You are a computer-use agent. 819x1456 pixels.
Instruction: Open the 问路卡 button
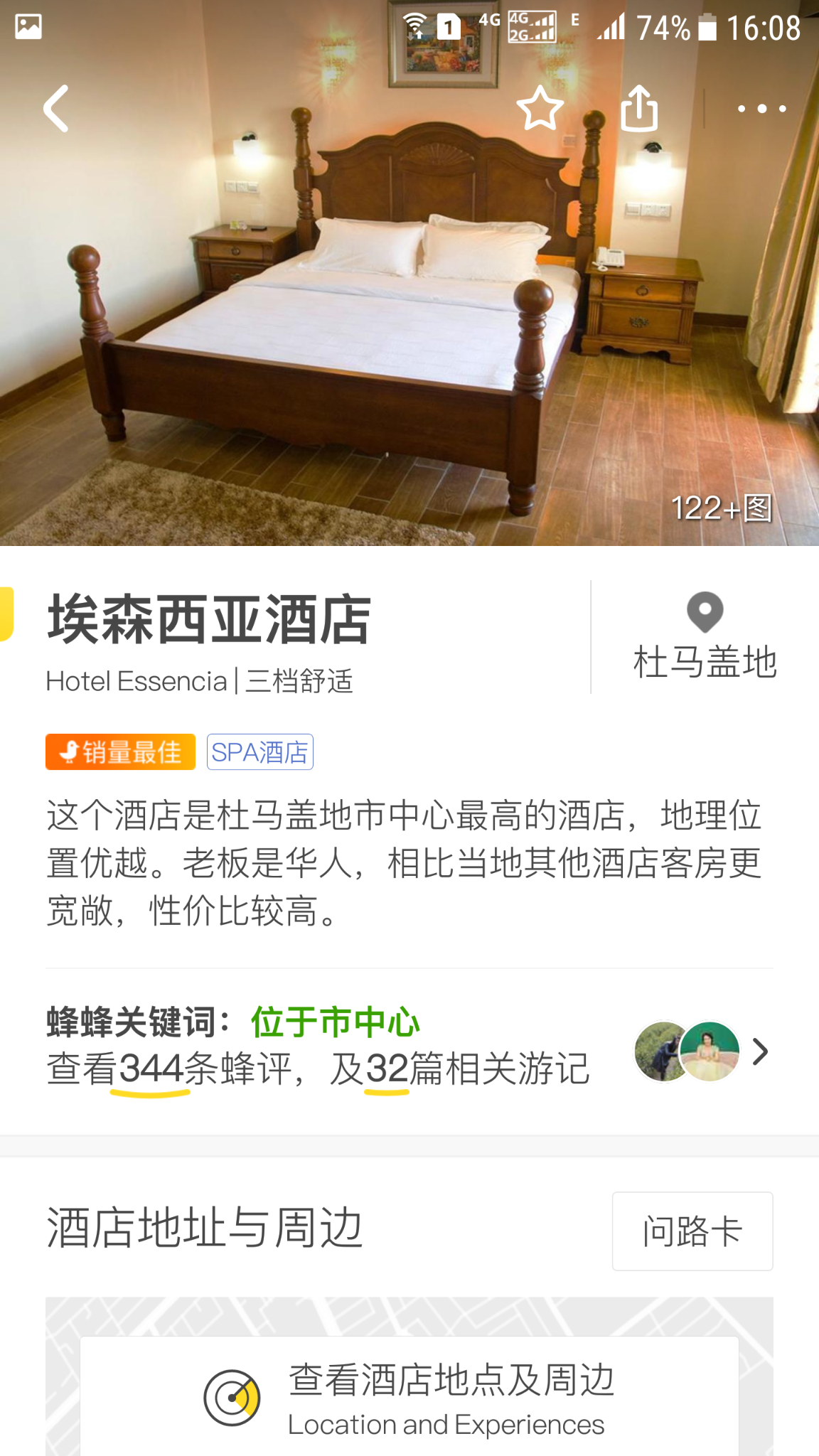[x=692, y=1231]
